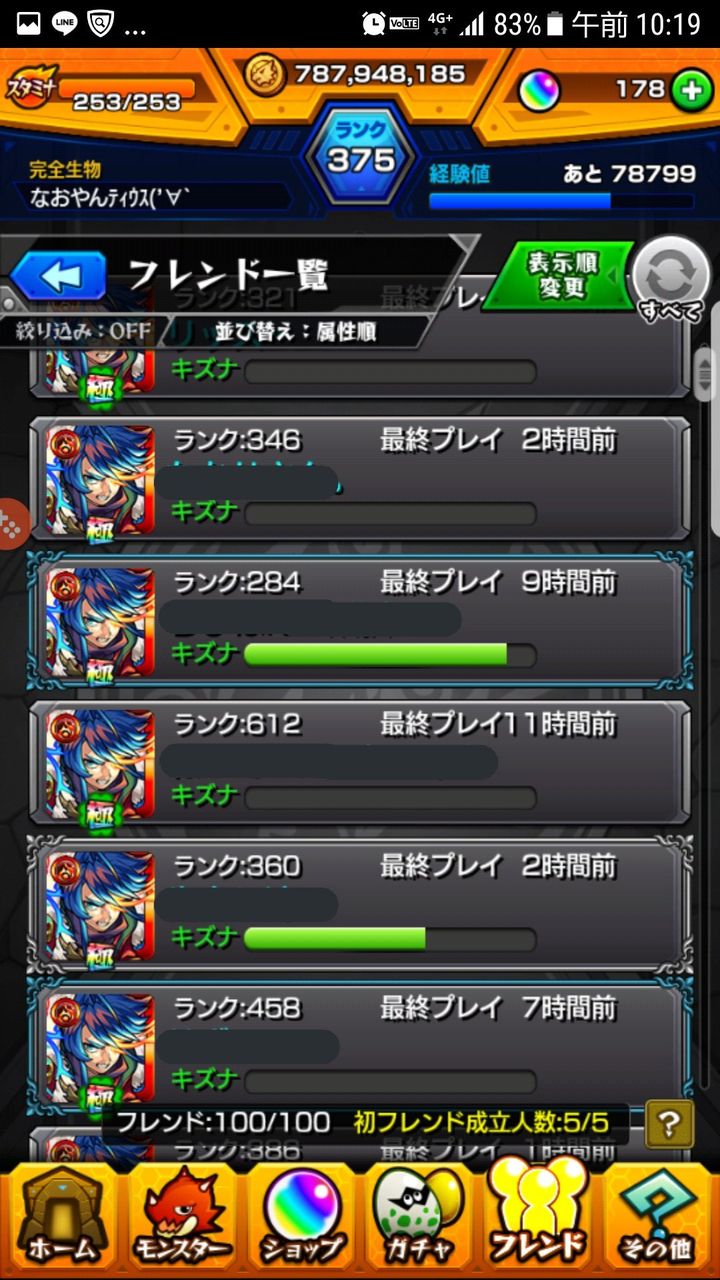The width and height of the screenshot is (720, 1280).
Task: Tap the blue back arrow button
Action: click(58, 275)
